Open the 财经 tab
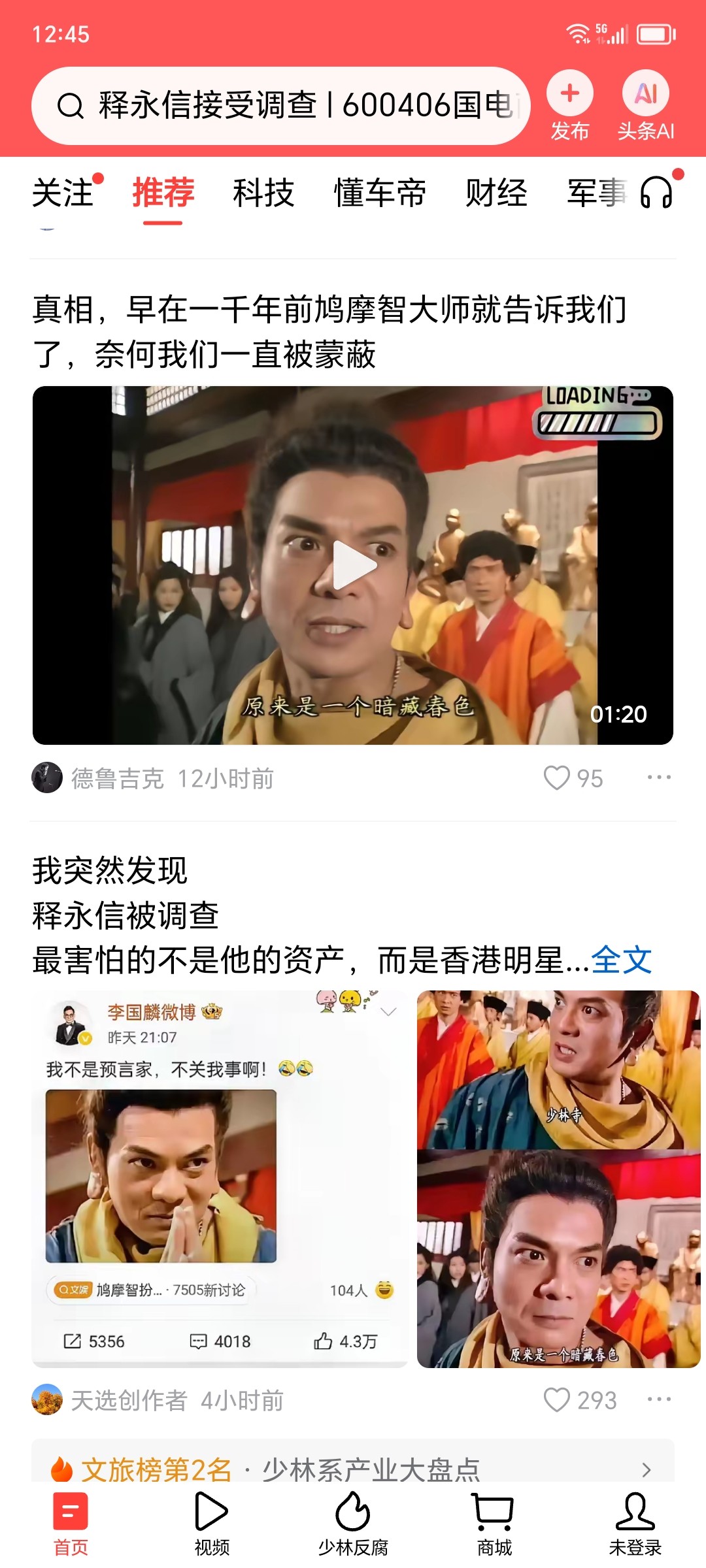Viewport: 706px width, 1568px height. [x=496, y=193]
